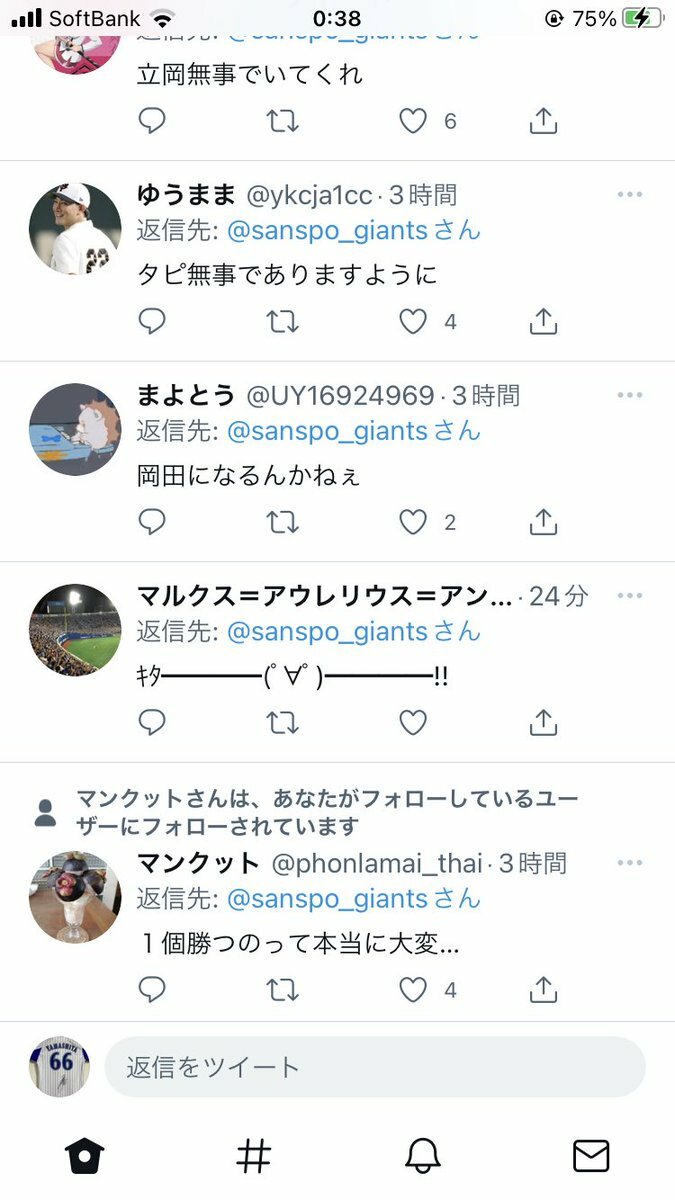This screenshot has width=675, height=1200.
Task: Comment on the 立岡無事でいてくれ reply
Action: (x=152, y=121)
